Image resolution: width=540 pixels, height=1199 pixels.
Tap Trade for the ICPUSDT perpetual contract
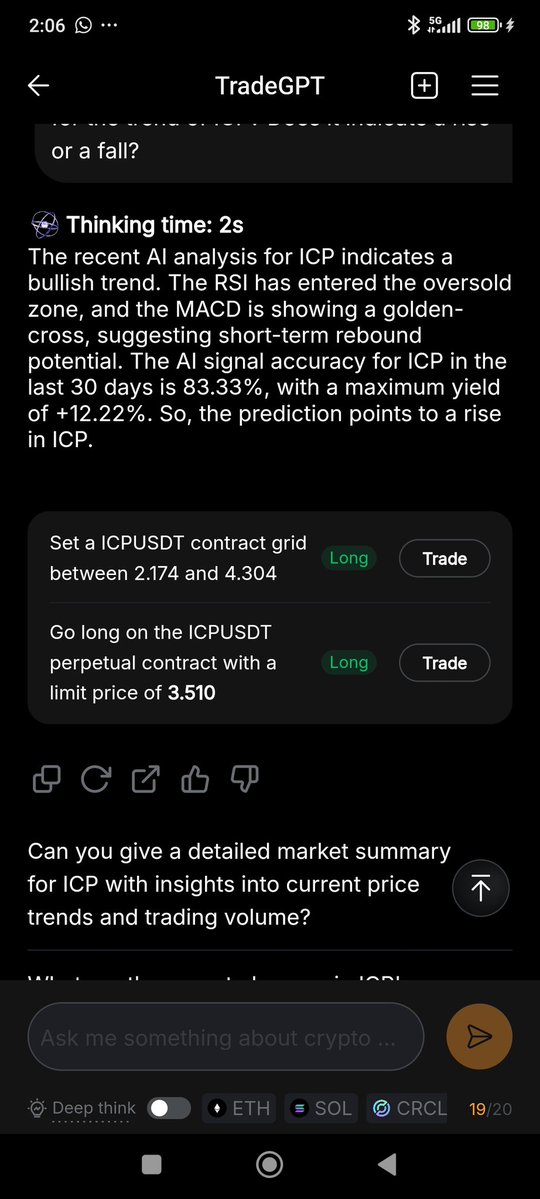[x=444, y=663]
